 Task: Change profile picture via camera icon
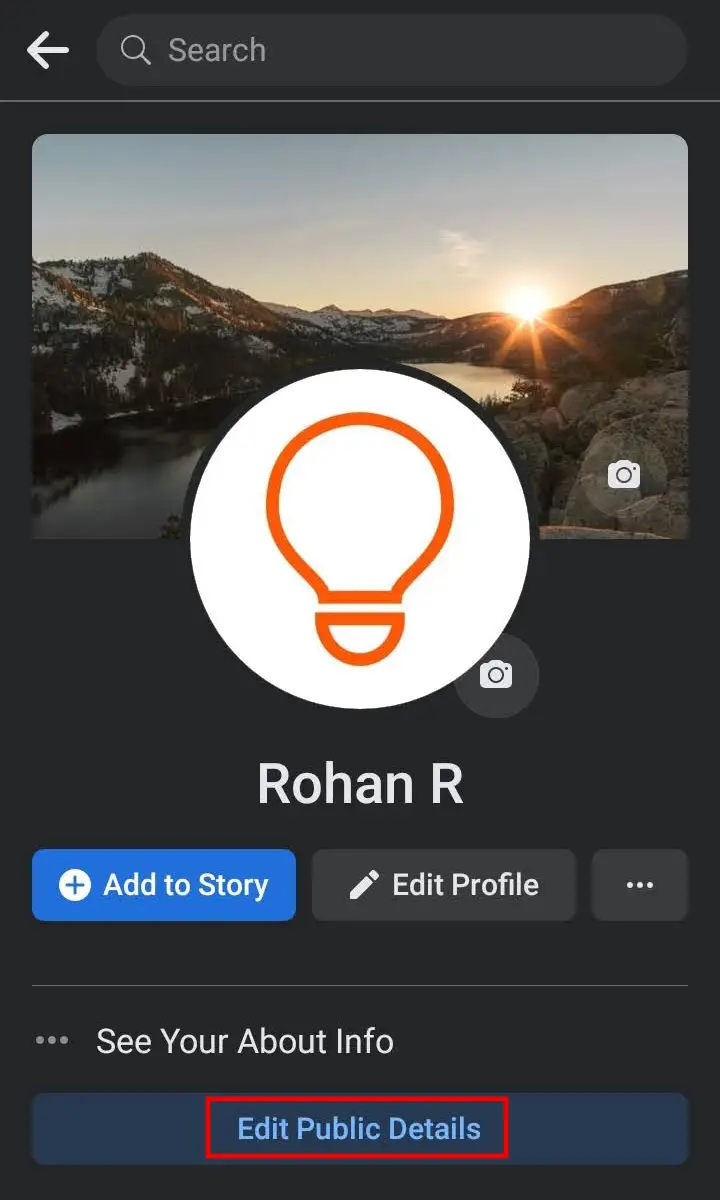point(496,675)
